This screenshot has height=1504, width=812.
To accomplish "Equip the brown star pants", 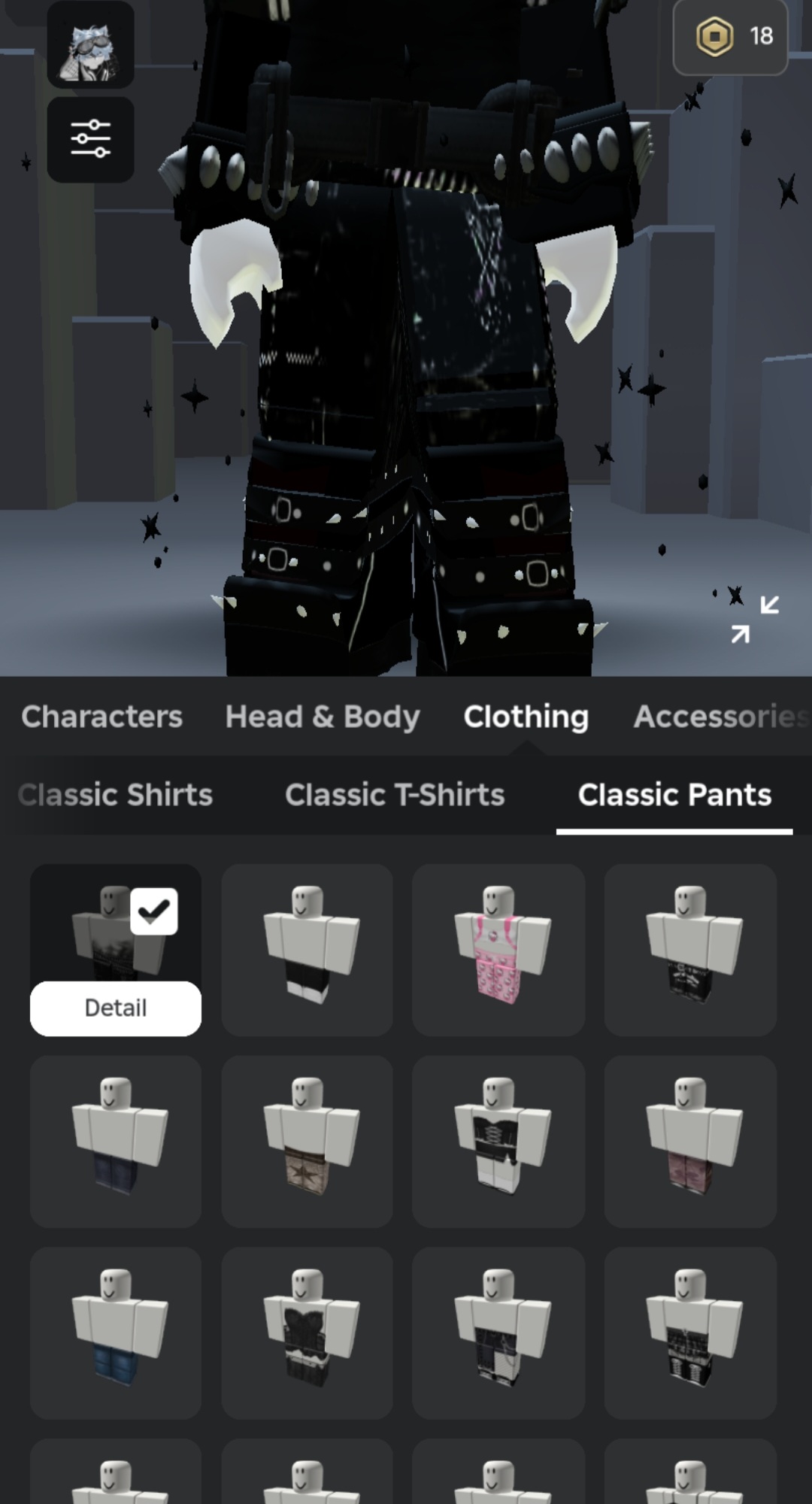I will pyautogui.click(x=307, y=1142).
